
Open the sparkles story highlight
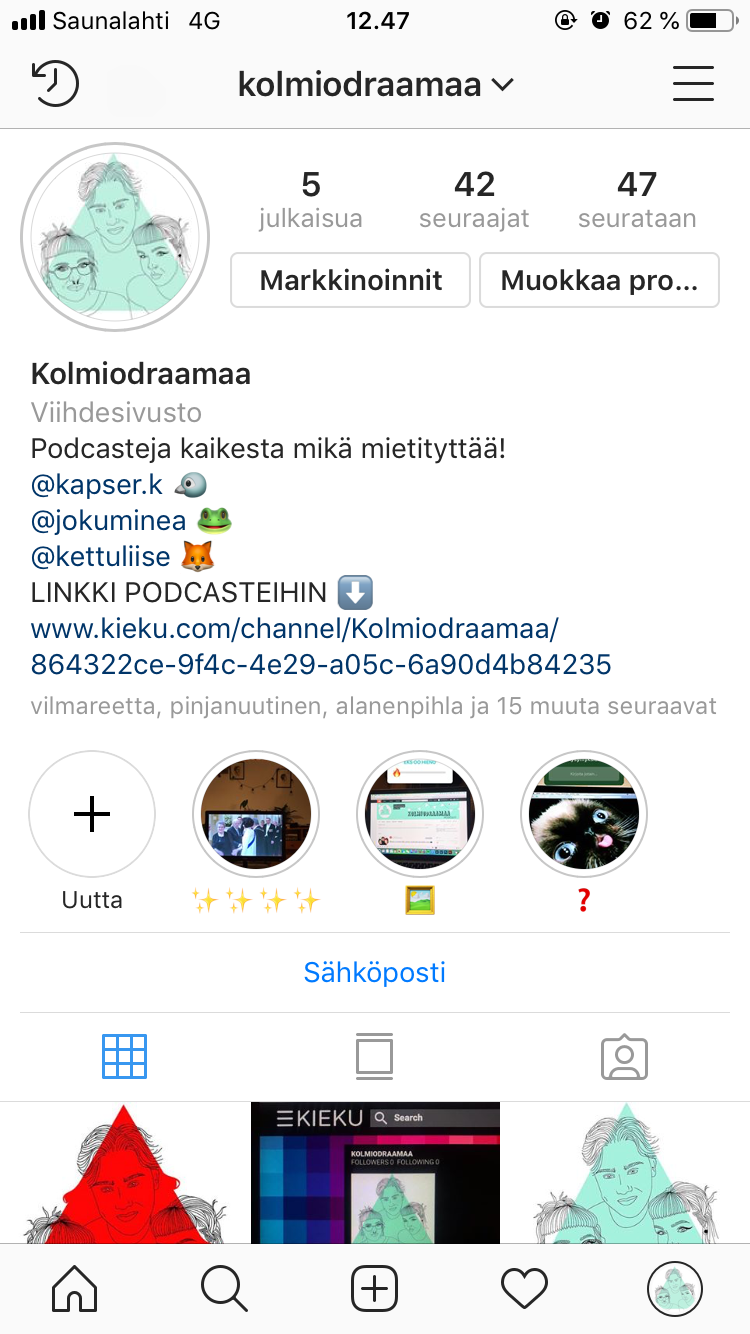[256, 816]
